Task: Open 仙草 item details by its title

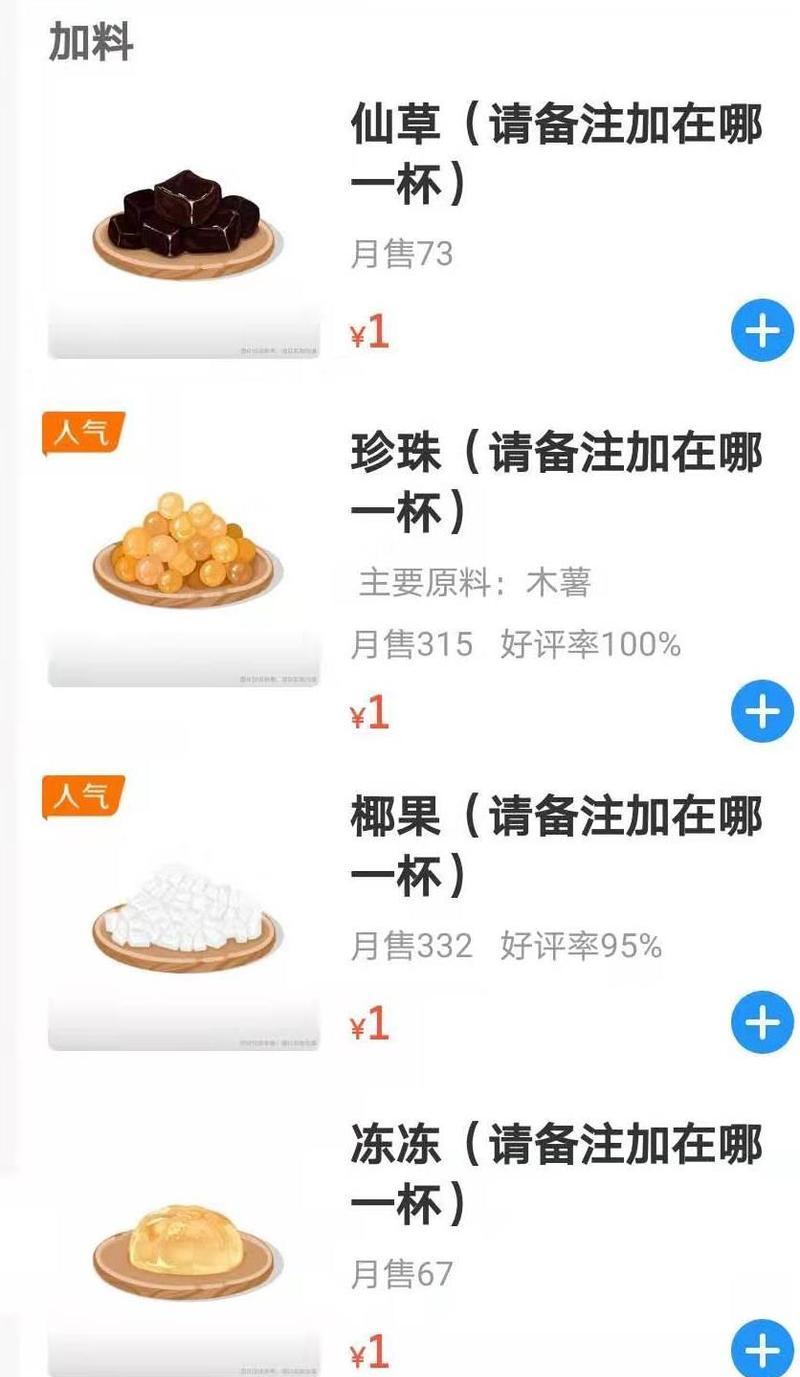Action: click(555, 156)
